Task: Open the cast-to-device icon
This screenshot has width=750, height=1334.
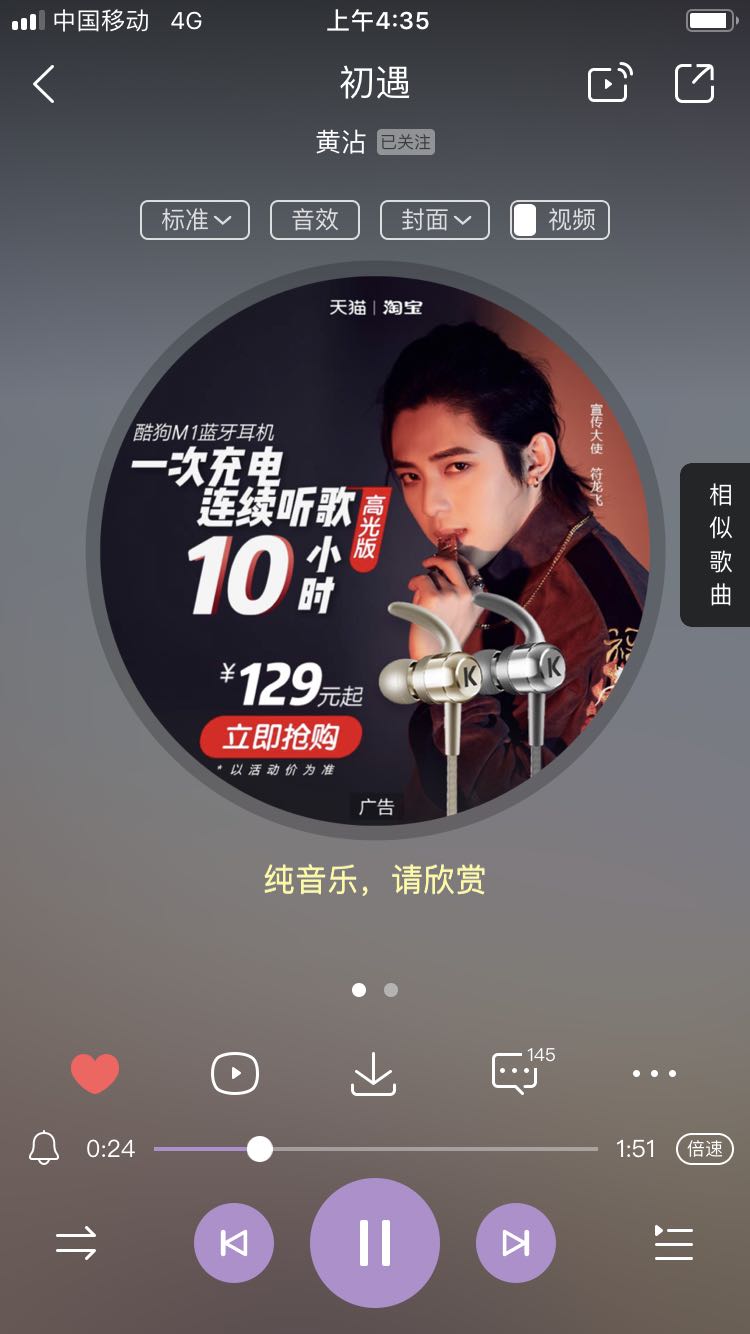Action: coord(609,83)
